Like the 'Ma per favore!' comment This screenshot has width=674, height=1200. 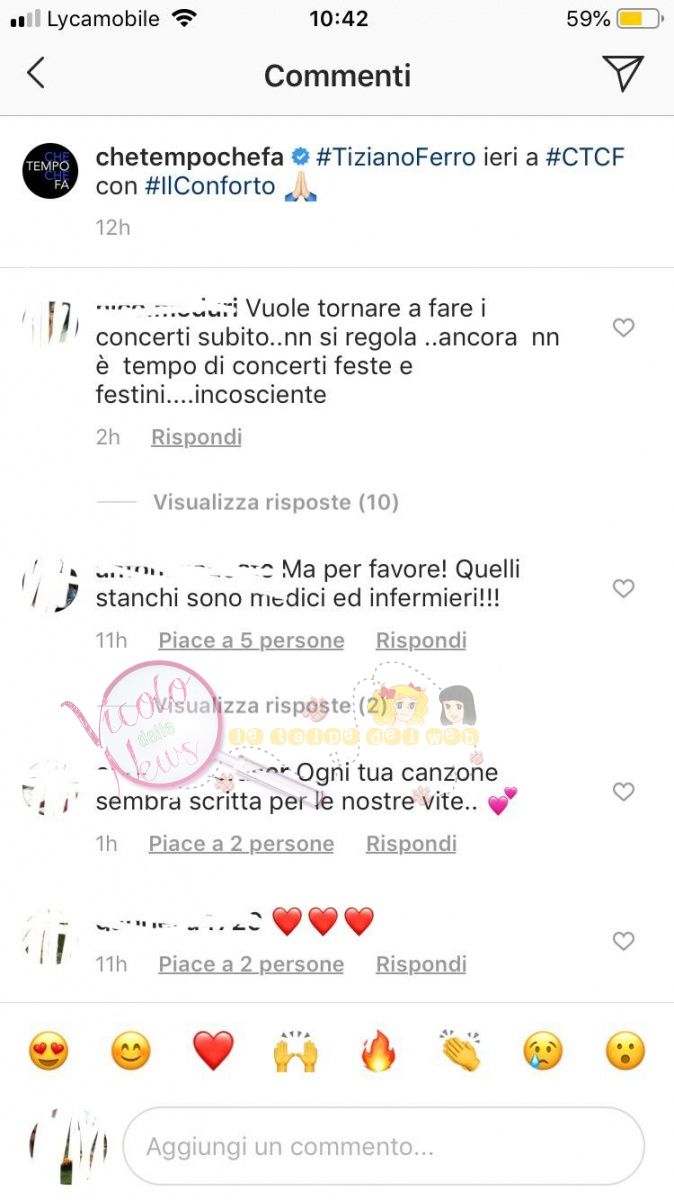(x=623, y=589)
